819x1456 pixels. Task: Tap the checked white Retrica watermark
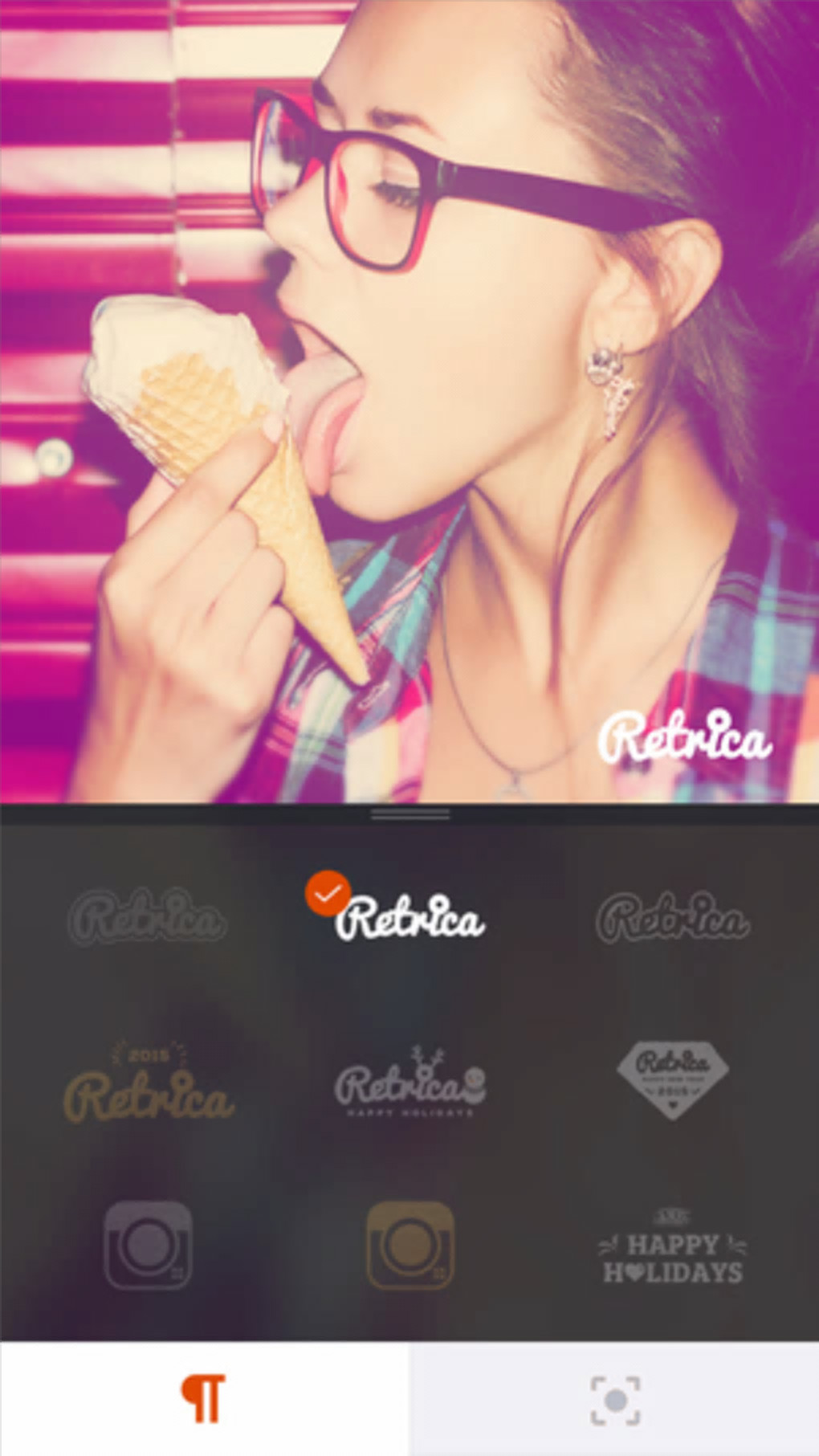(409, 917)
